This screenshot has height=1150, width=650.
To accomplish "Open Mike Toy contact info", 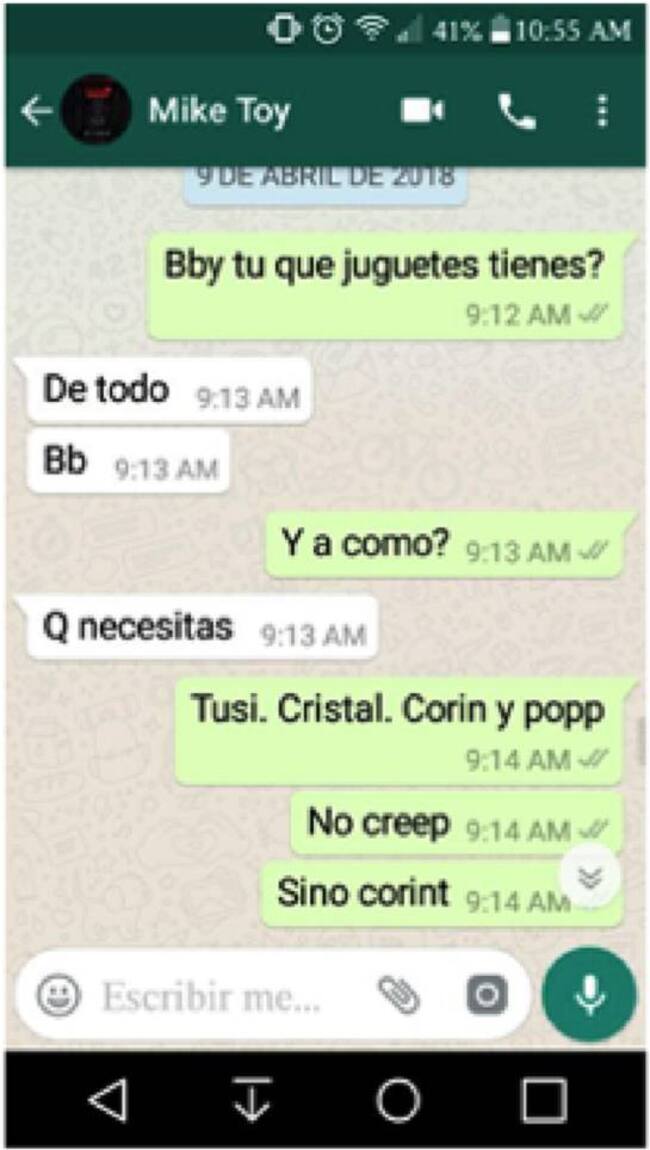I will point(218,111).
